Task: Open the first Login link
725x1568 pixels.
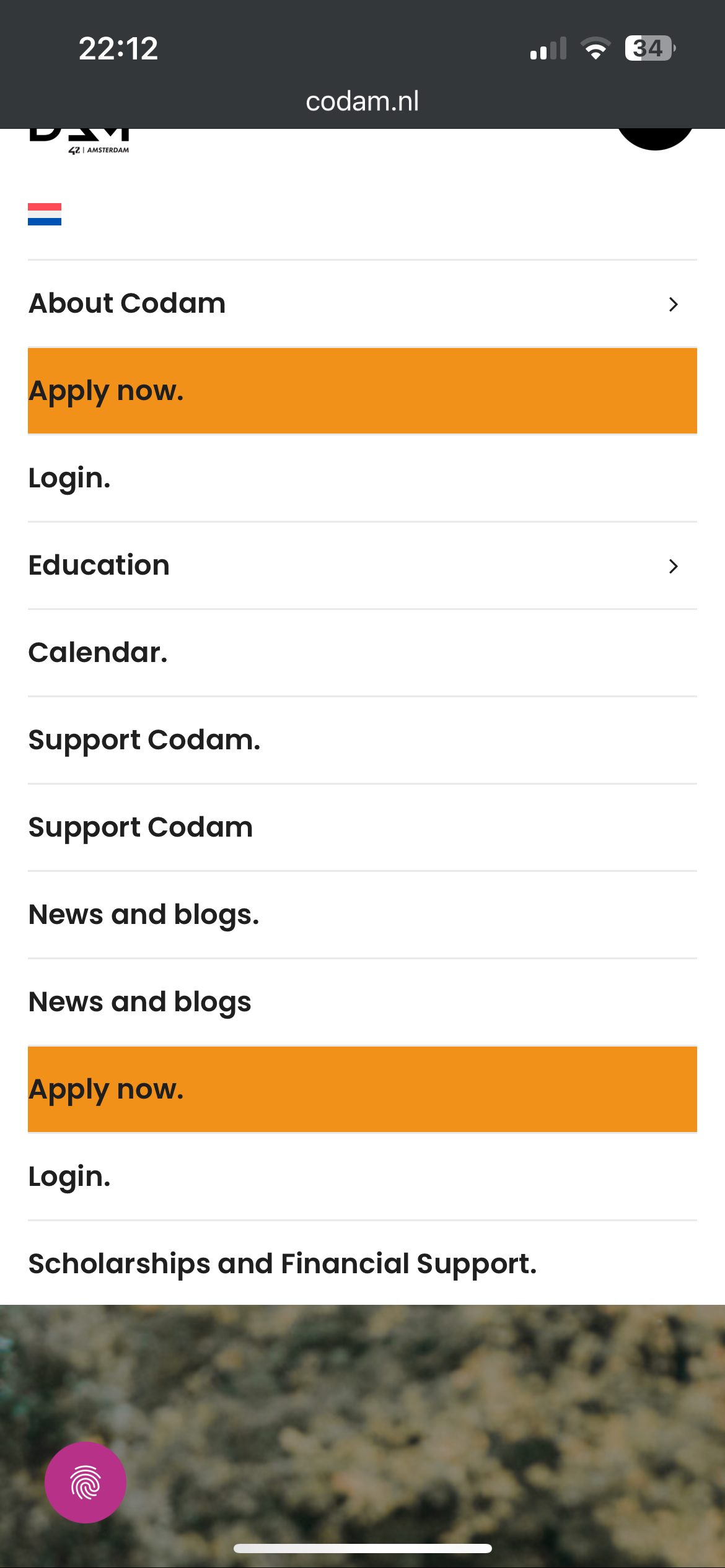Action: click(x=70, y=479)
